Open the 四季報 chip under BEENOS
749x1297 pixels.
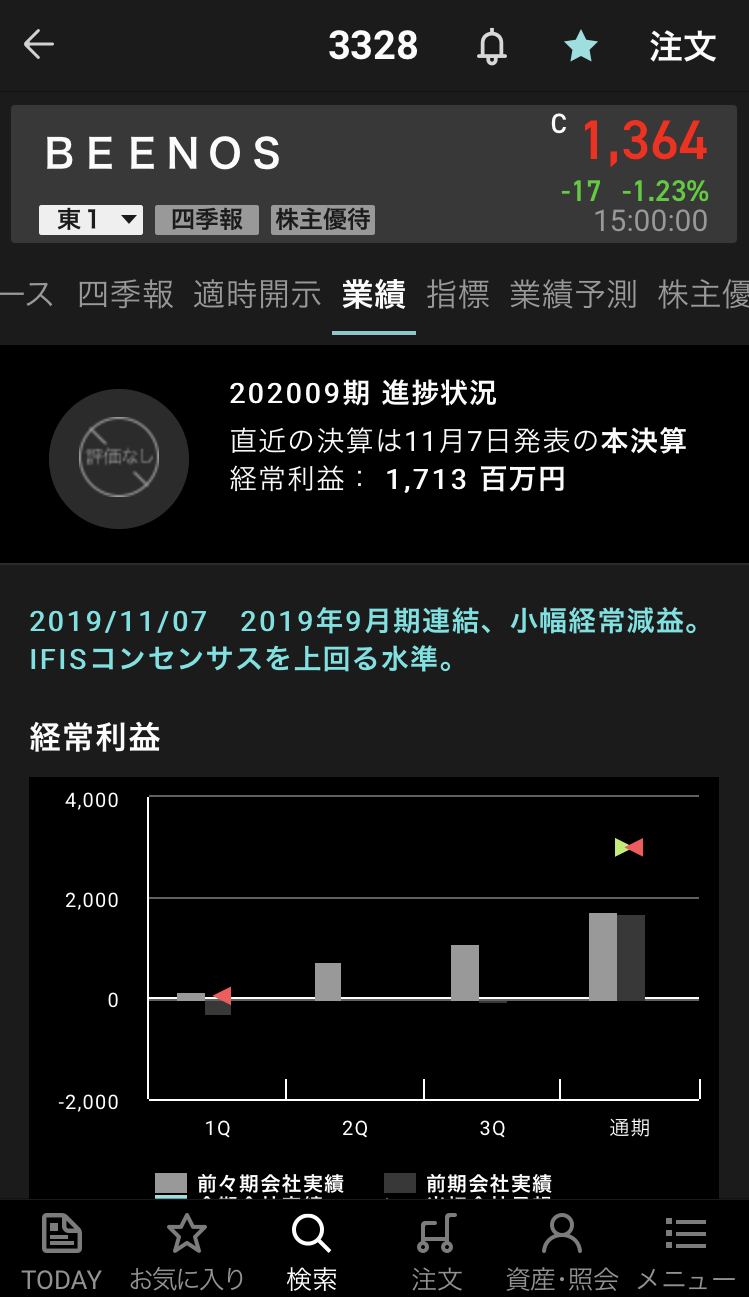207,220
